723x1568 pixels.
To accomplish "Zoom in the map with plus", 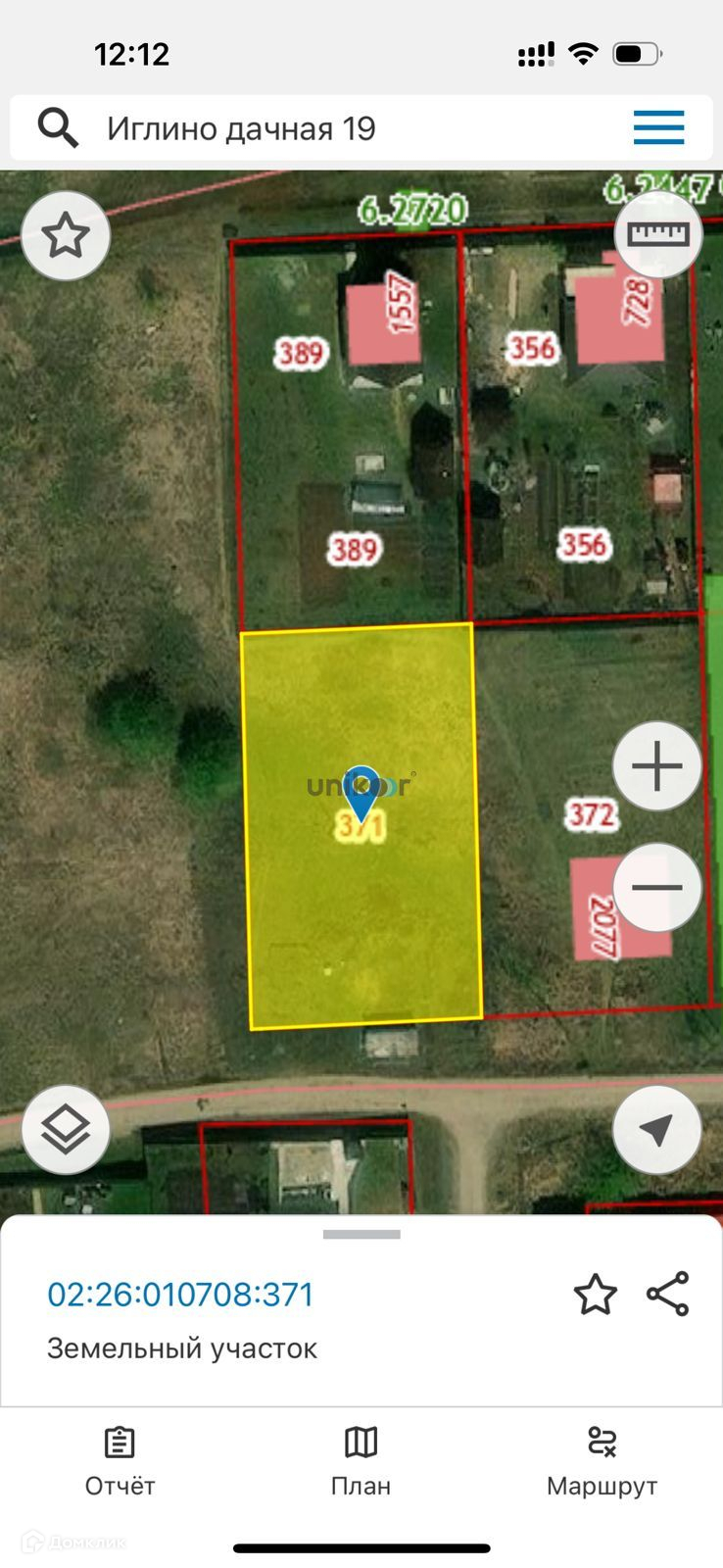I will click(x=657, y=766).
